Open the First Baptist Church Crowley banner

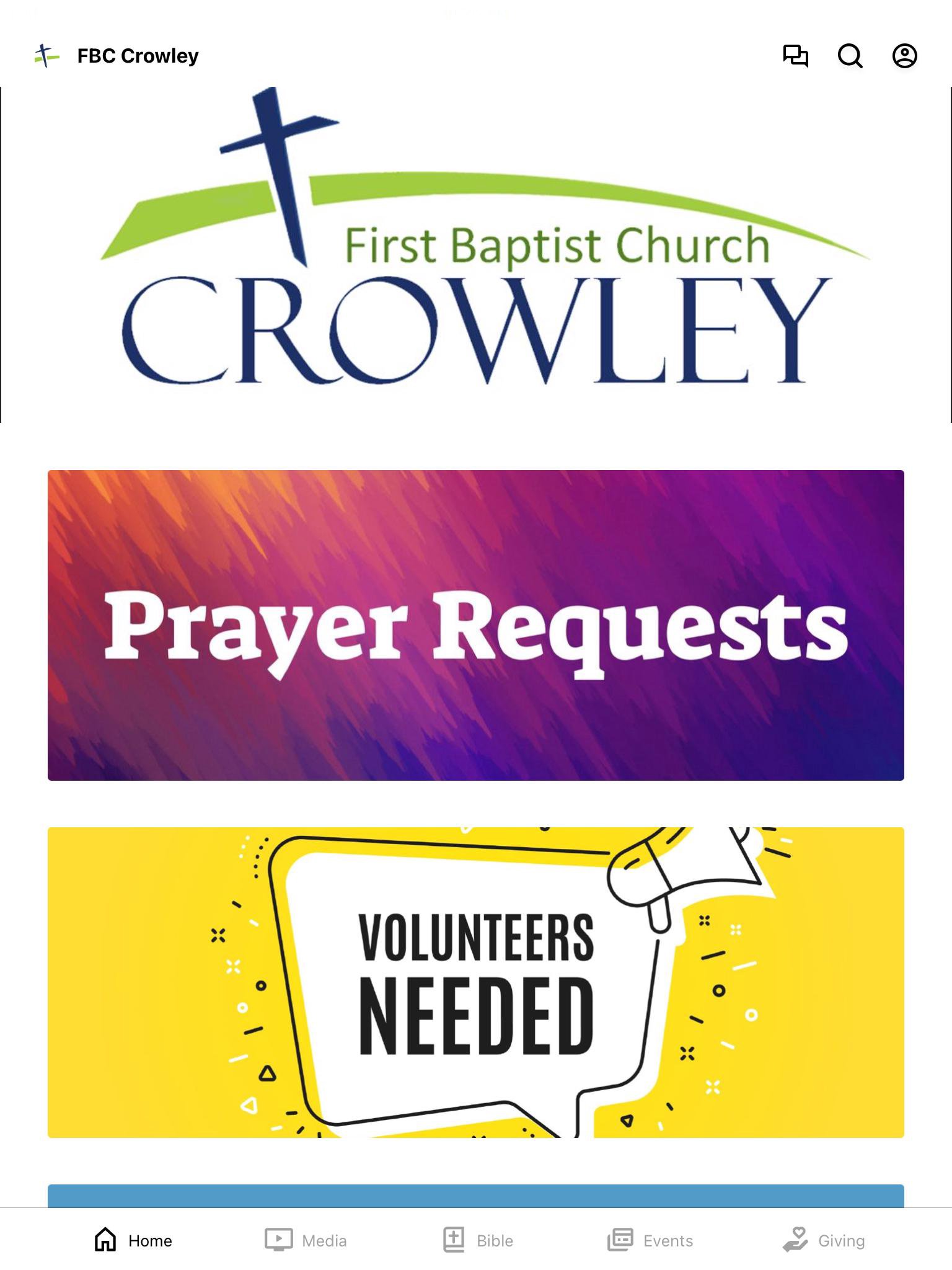point(476,254)
